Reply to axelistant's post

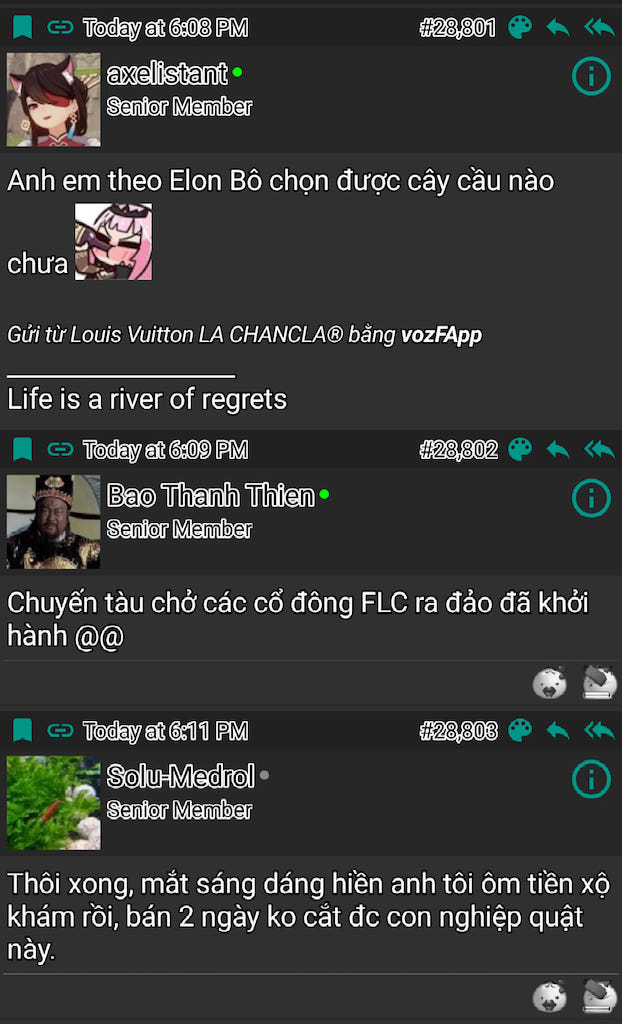(x=558, y=28)
